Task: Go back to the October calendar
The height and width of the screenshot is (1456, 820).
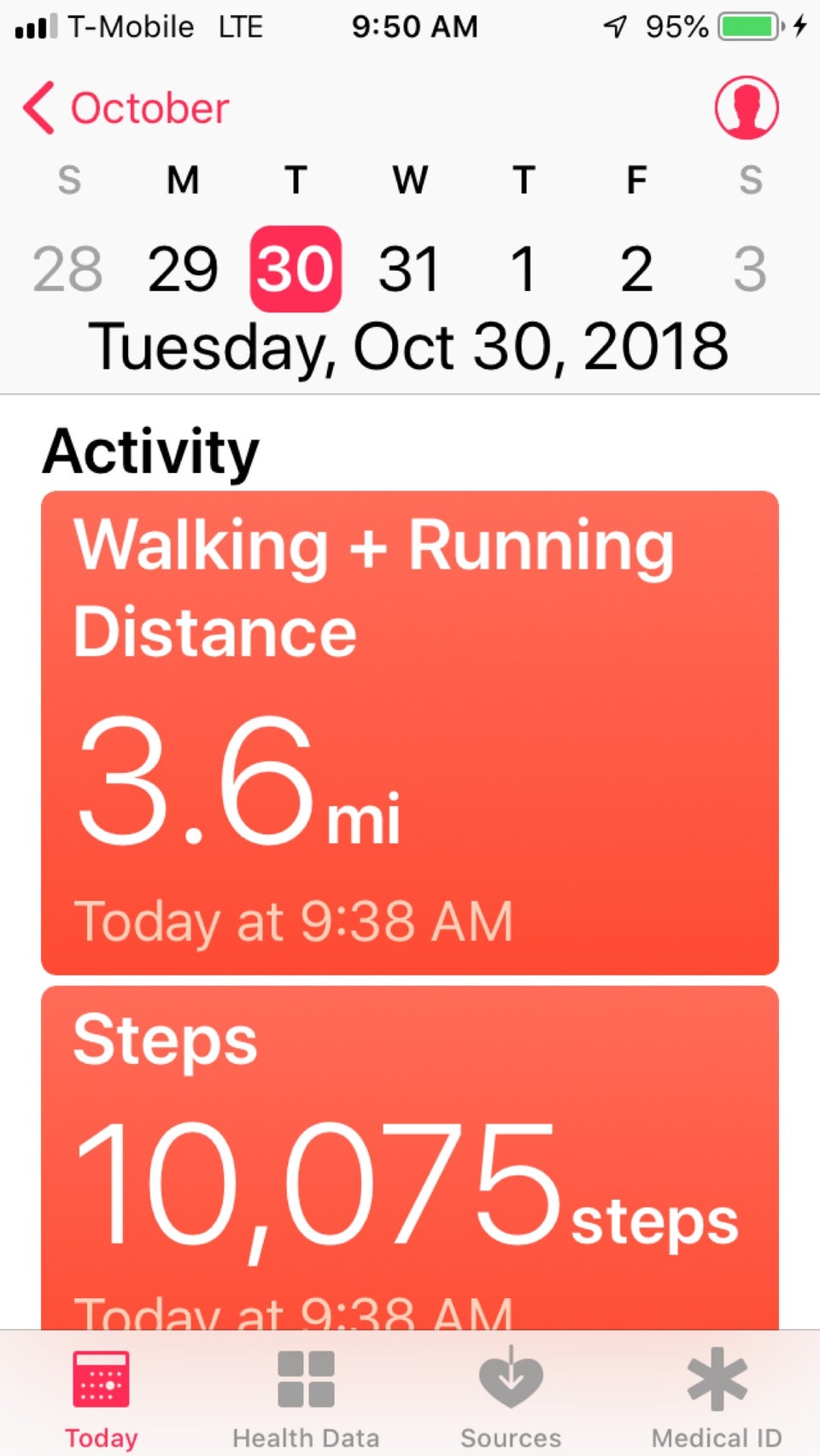Action: pyautogui.click(x=126, y=108)
